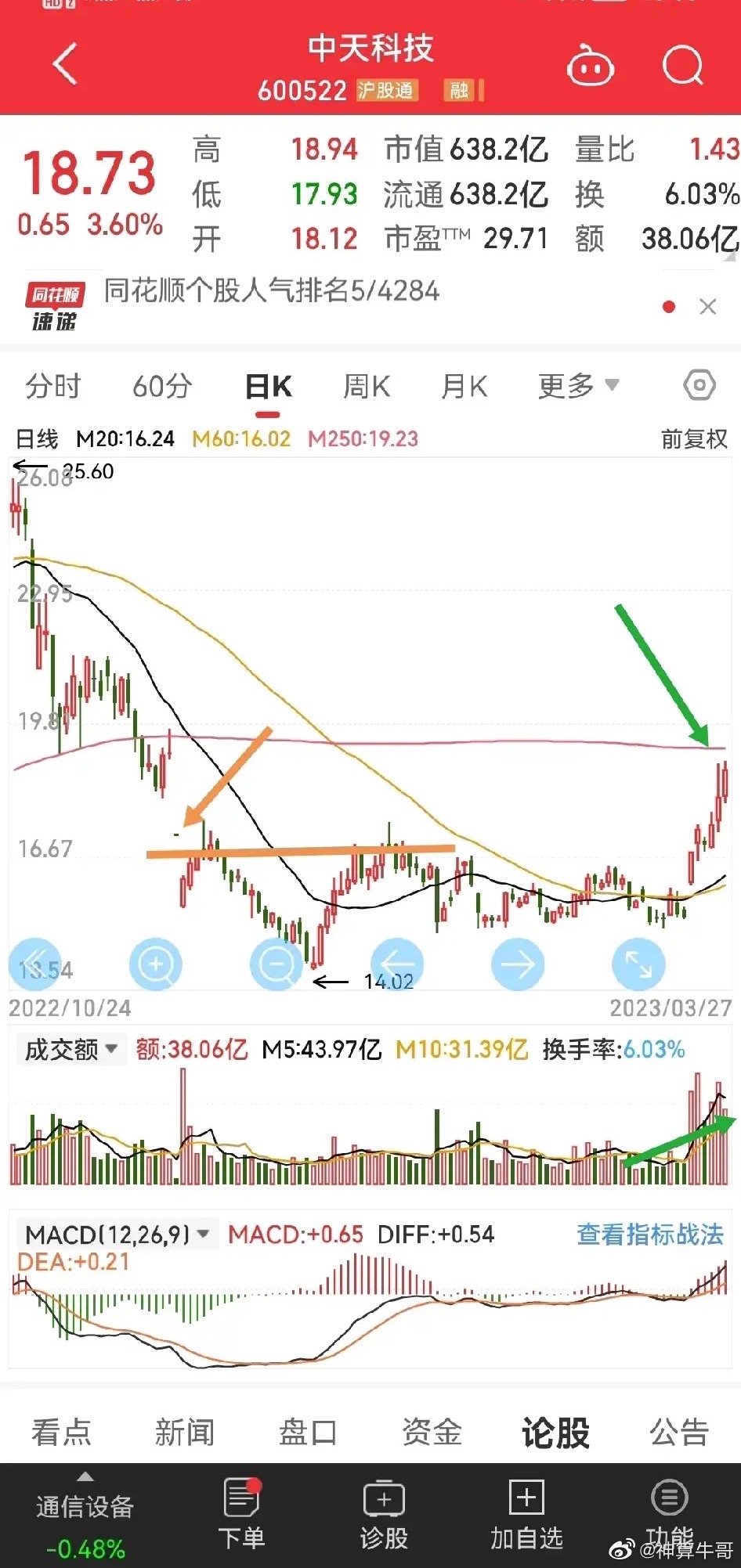The height and width of the screenshot is (1568, 741).
Task: Change the 前复权 adjustment mode
Action: [694, 439]
